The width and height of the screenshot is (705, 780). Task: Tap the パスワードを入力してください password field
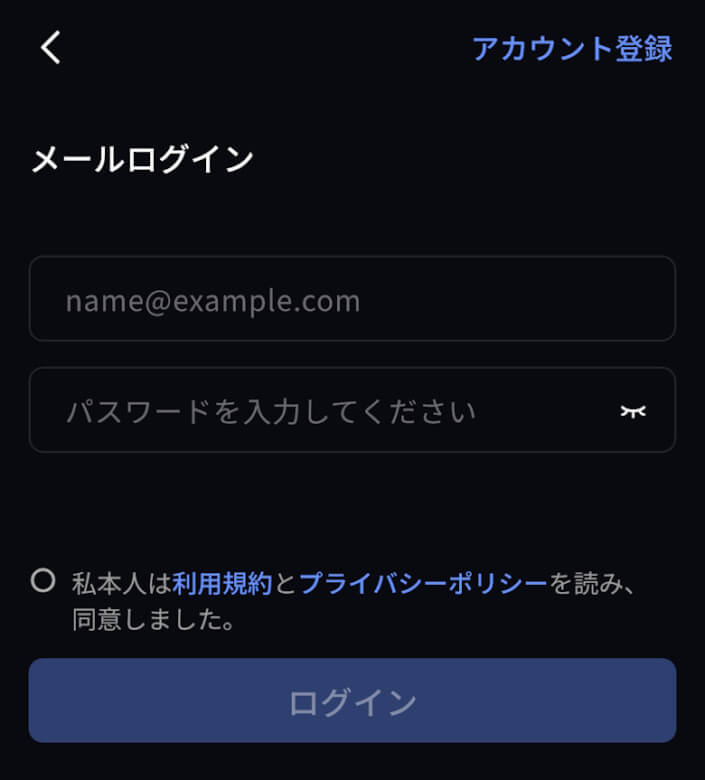point(320,411)
